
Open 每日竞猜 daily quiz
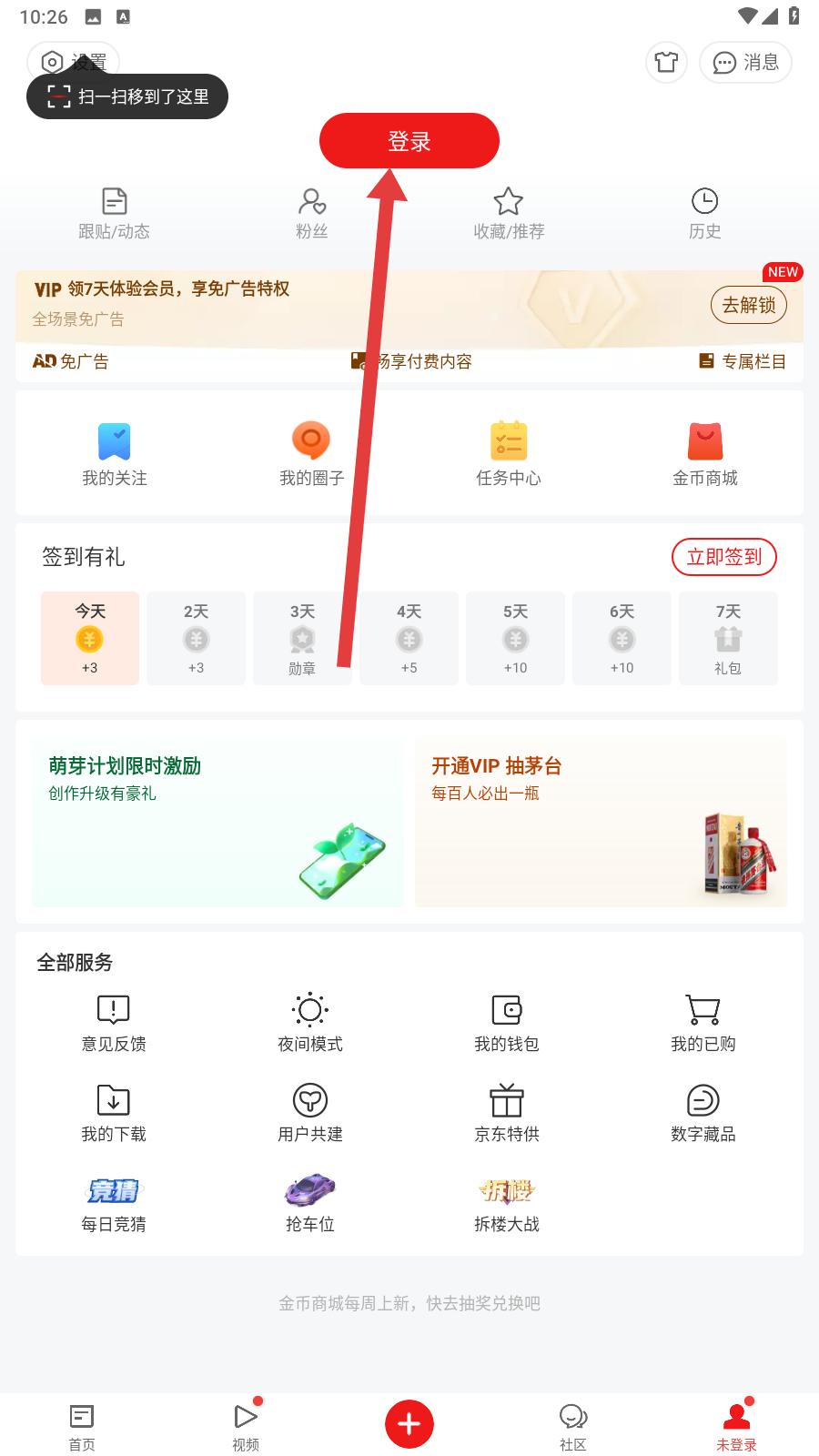pos(114,1203)
